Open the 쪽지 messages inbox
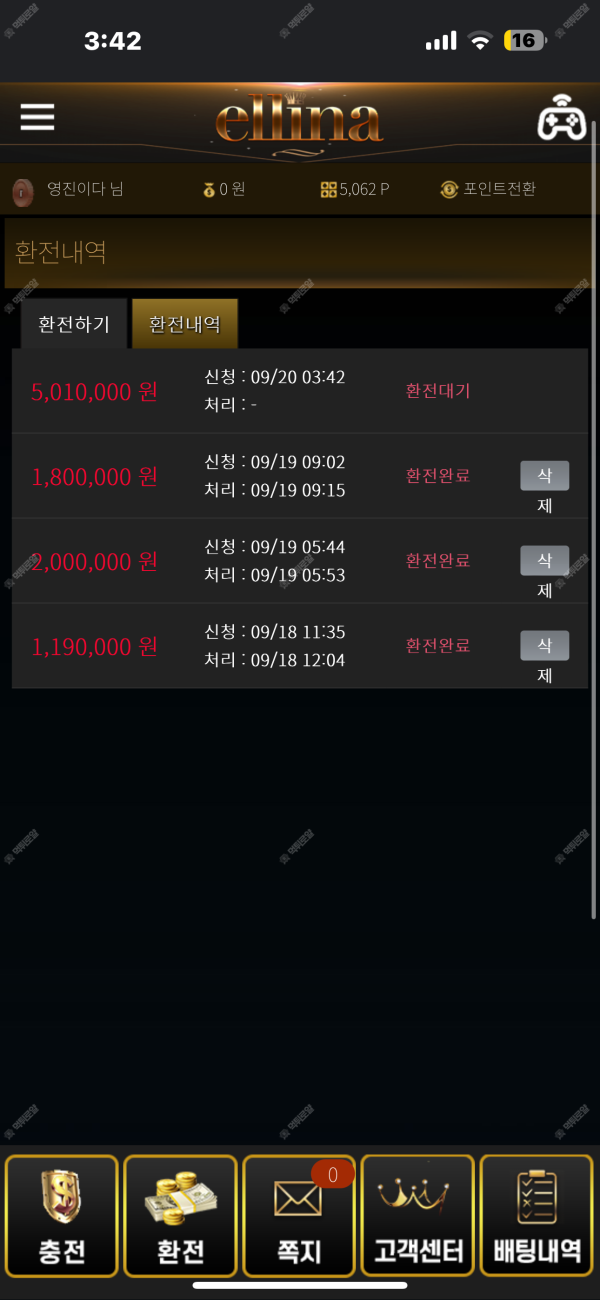This screenshot has height=1300, width=600. pos(298,1216)
